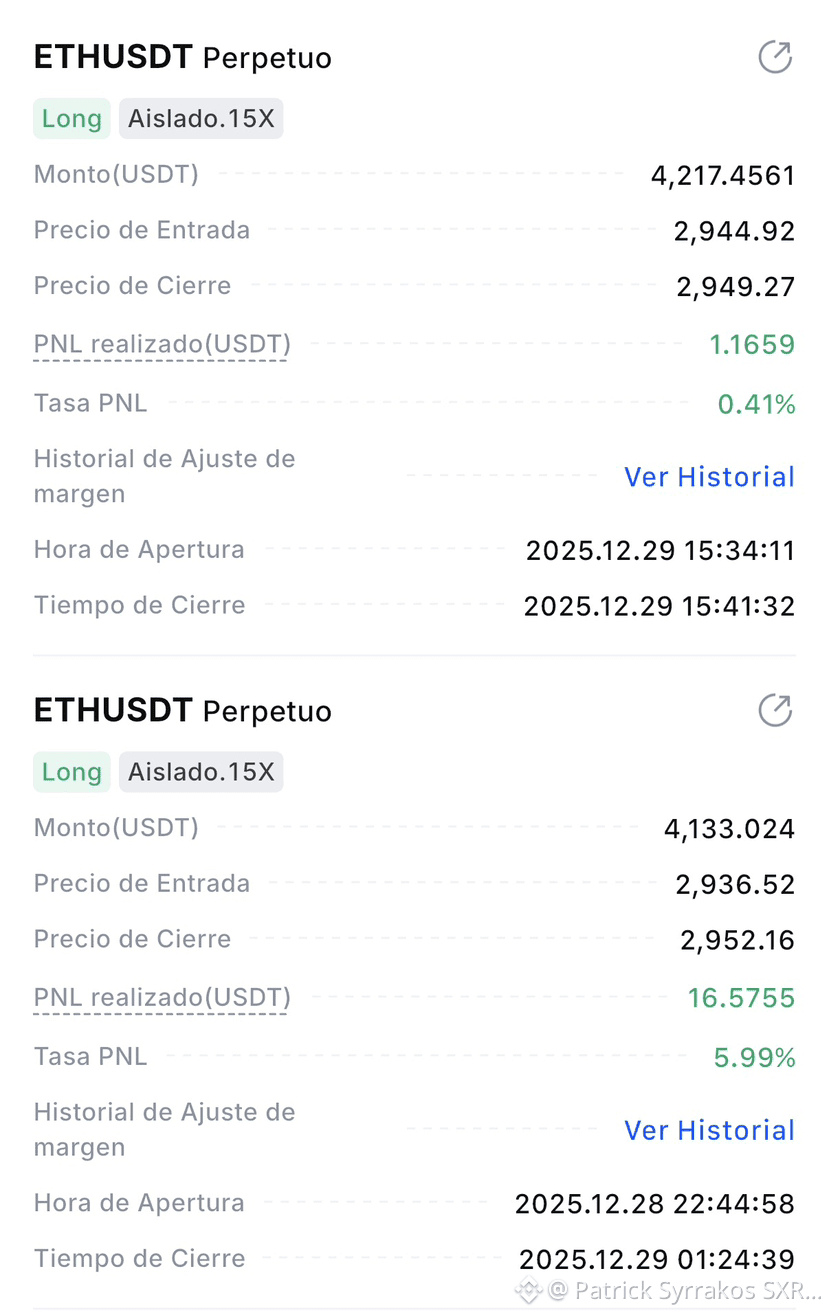Tap PNL realizado label beside 1.1659

(x=162, y=345)
